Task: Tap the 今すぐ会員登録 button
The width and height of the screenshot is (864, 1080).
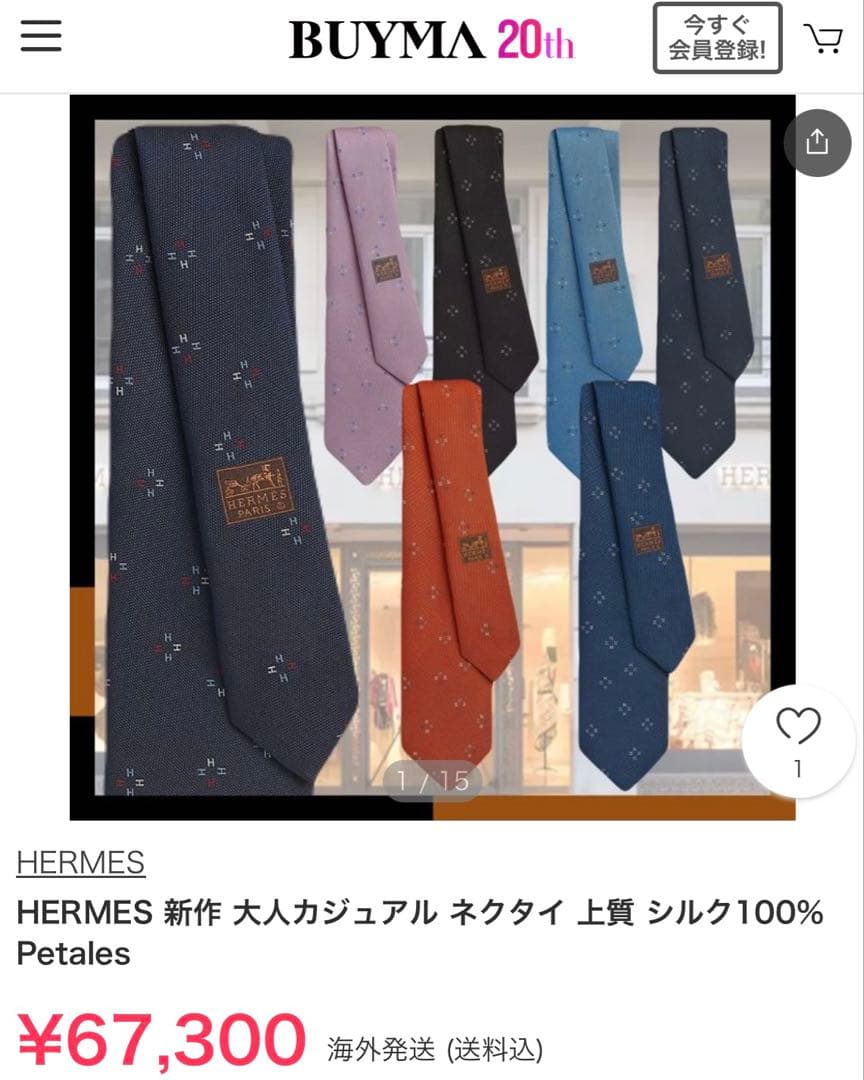Action: click(717, 39)
